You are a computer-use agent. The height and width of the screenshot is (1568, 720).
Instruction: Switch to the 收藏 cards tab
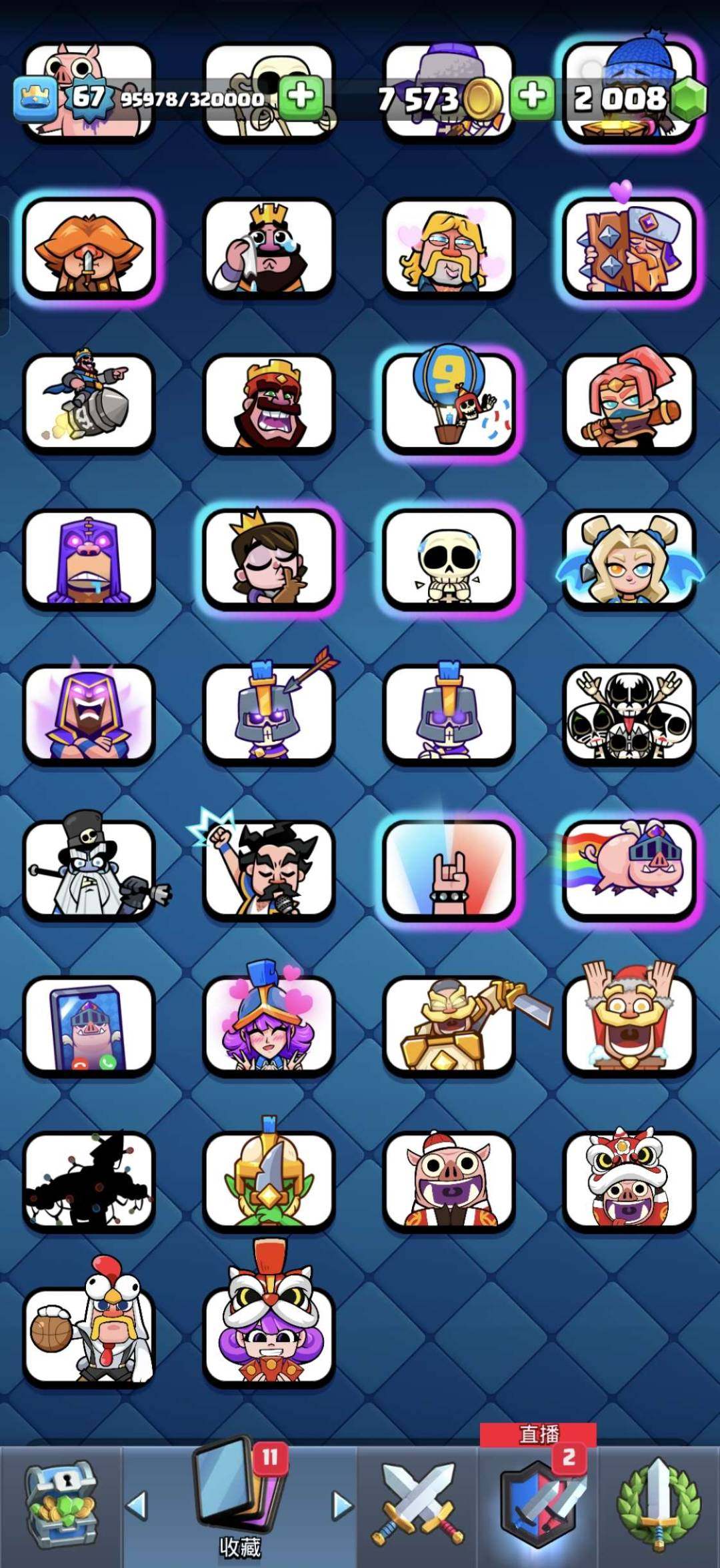239,1501
